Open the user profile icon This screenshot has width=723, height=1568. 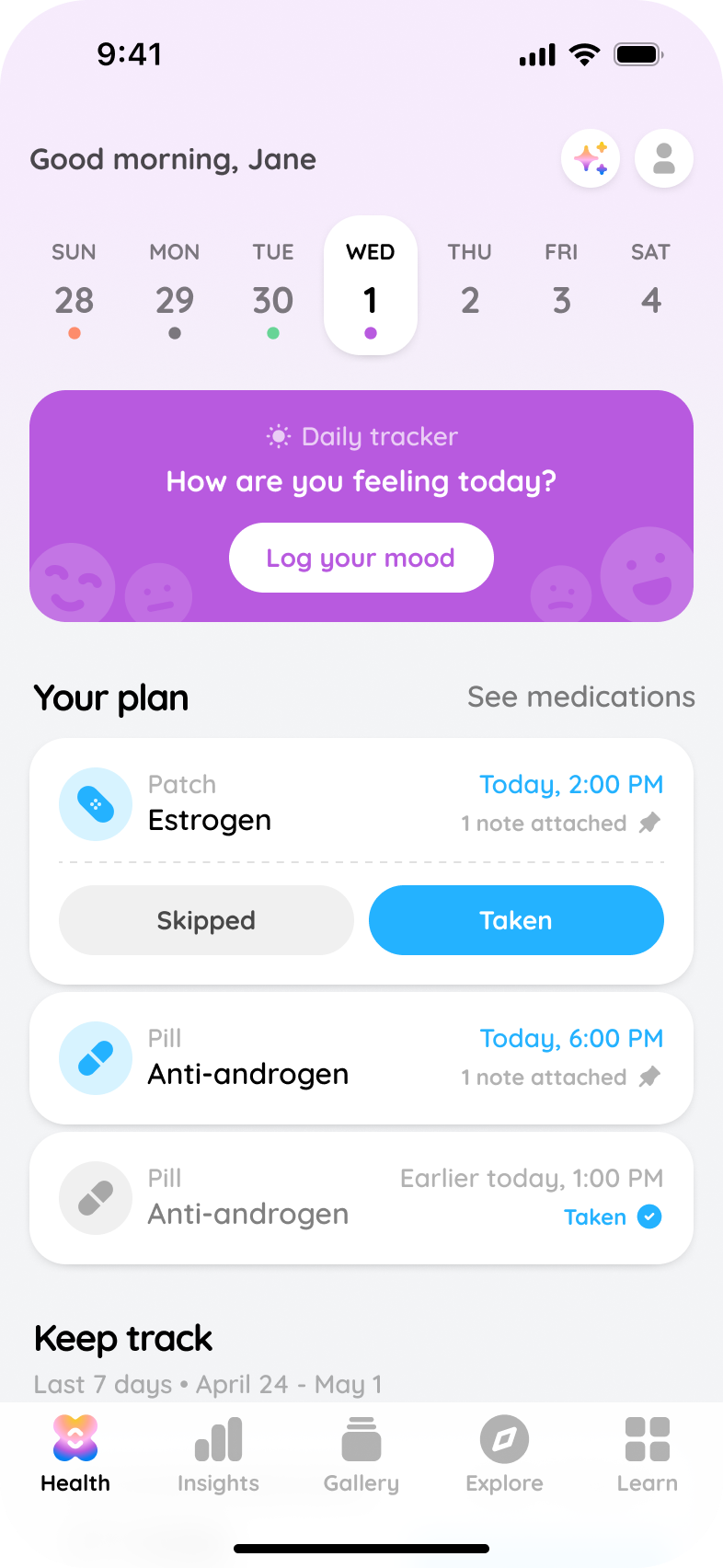pos(664,158)
